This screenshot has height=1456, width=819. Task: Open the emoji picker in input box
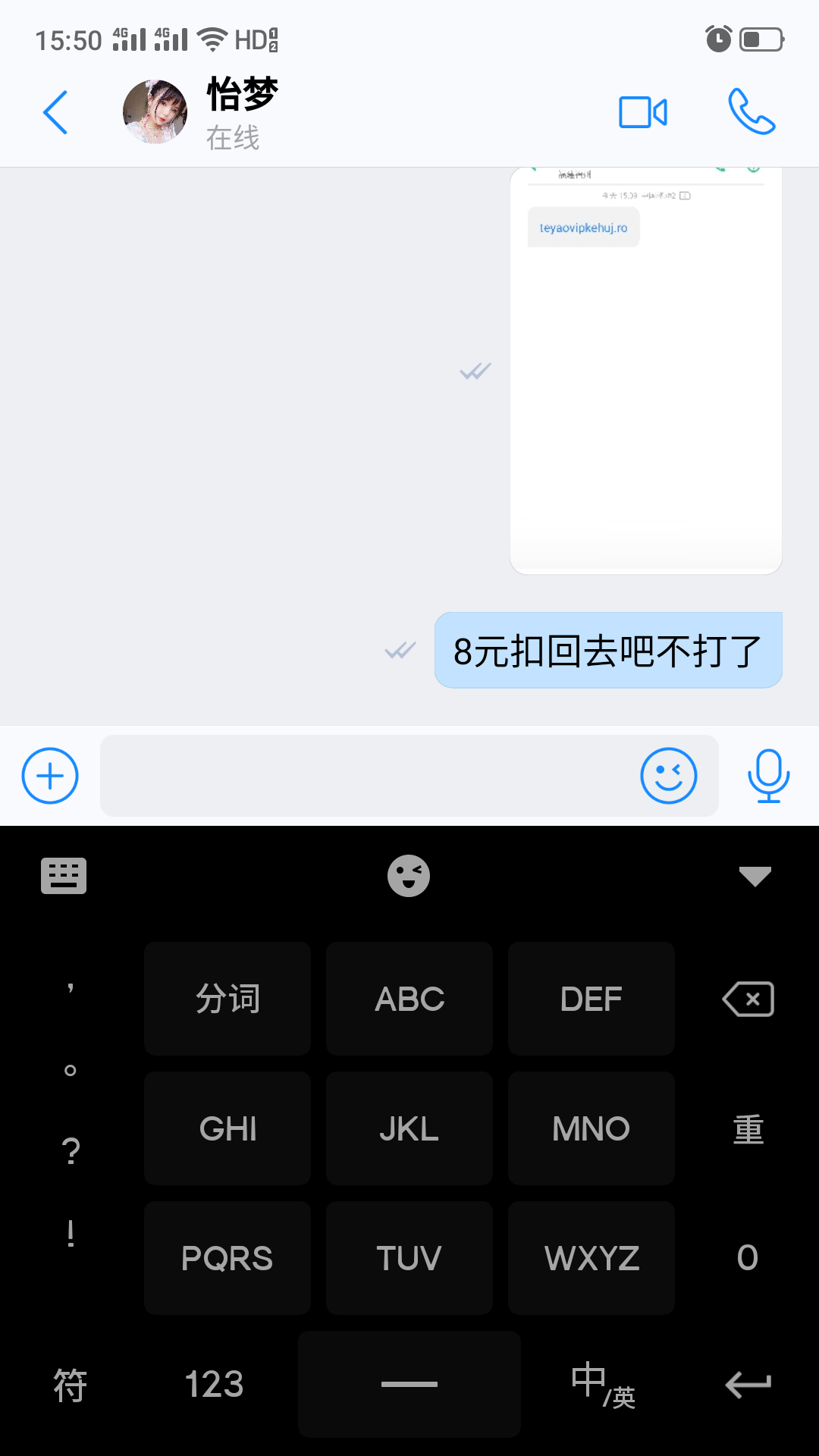point(668,776)
